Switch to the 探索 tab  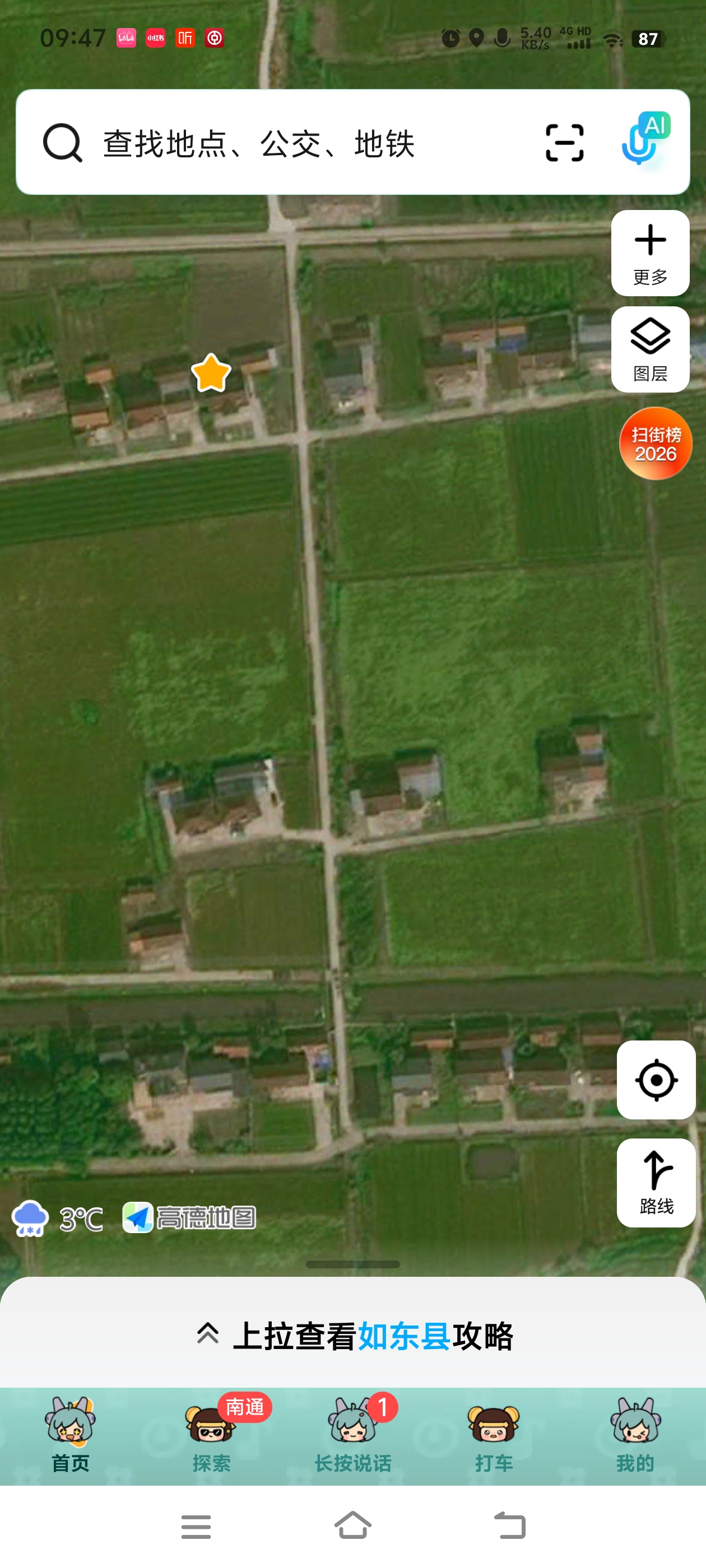[211, 1435]
